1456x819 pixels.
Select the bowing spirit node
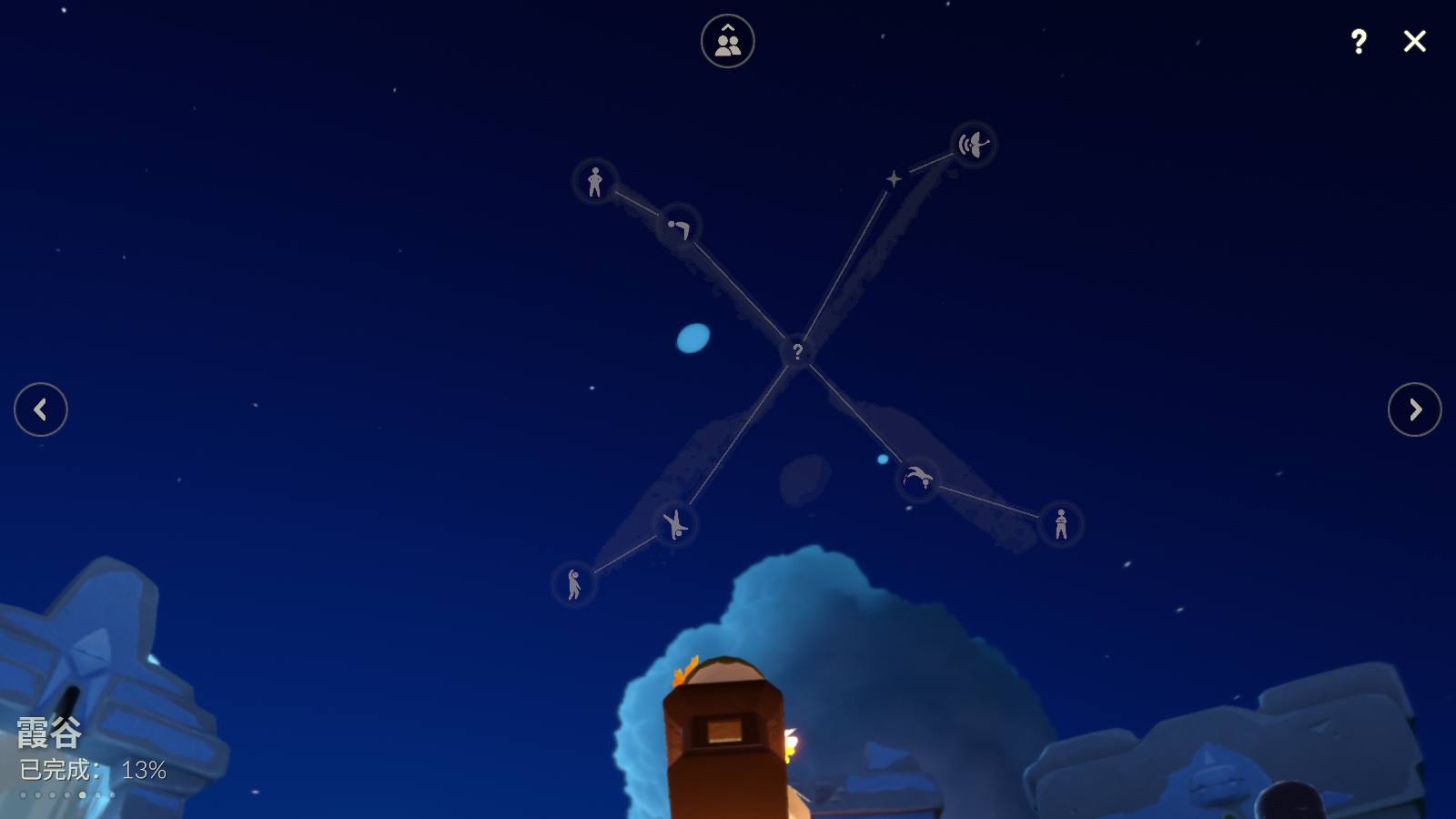pos(679,227)
